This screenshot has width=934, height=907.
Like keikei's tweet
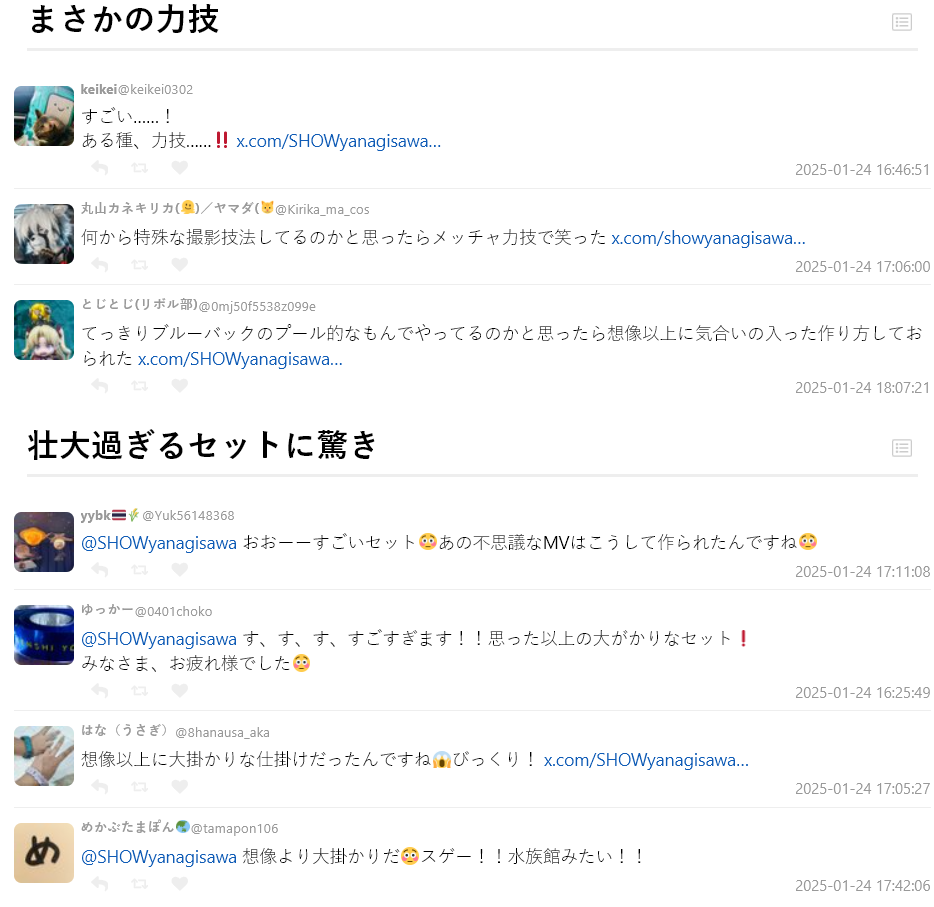point(179,168)
